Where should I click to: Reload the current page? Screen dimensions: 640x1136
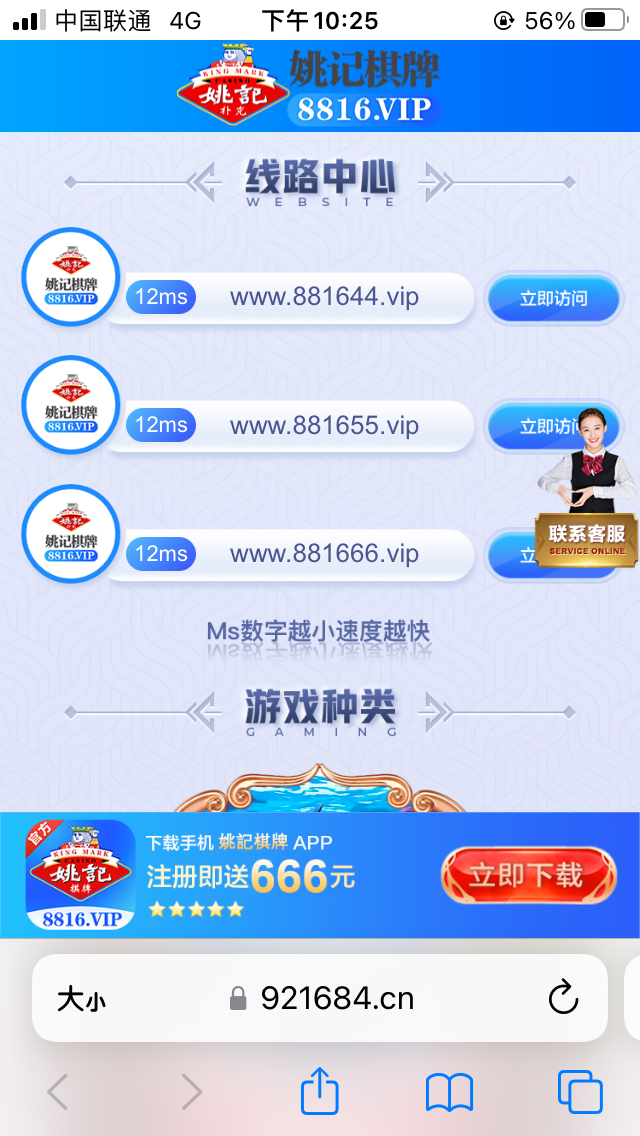pyautogui.click(x=563, y=998)
